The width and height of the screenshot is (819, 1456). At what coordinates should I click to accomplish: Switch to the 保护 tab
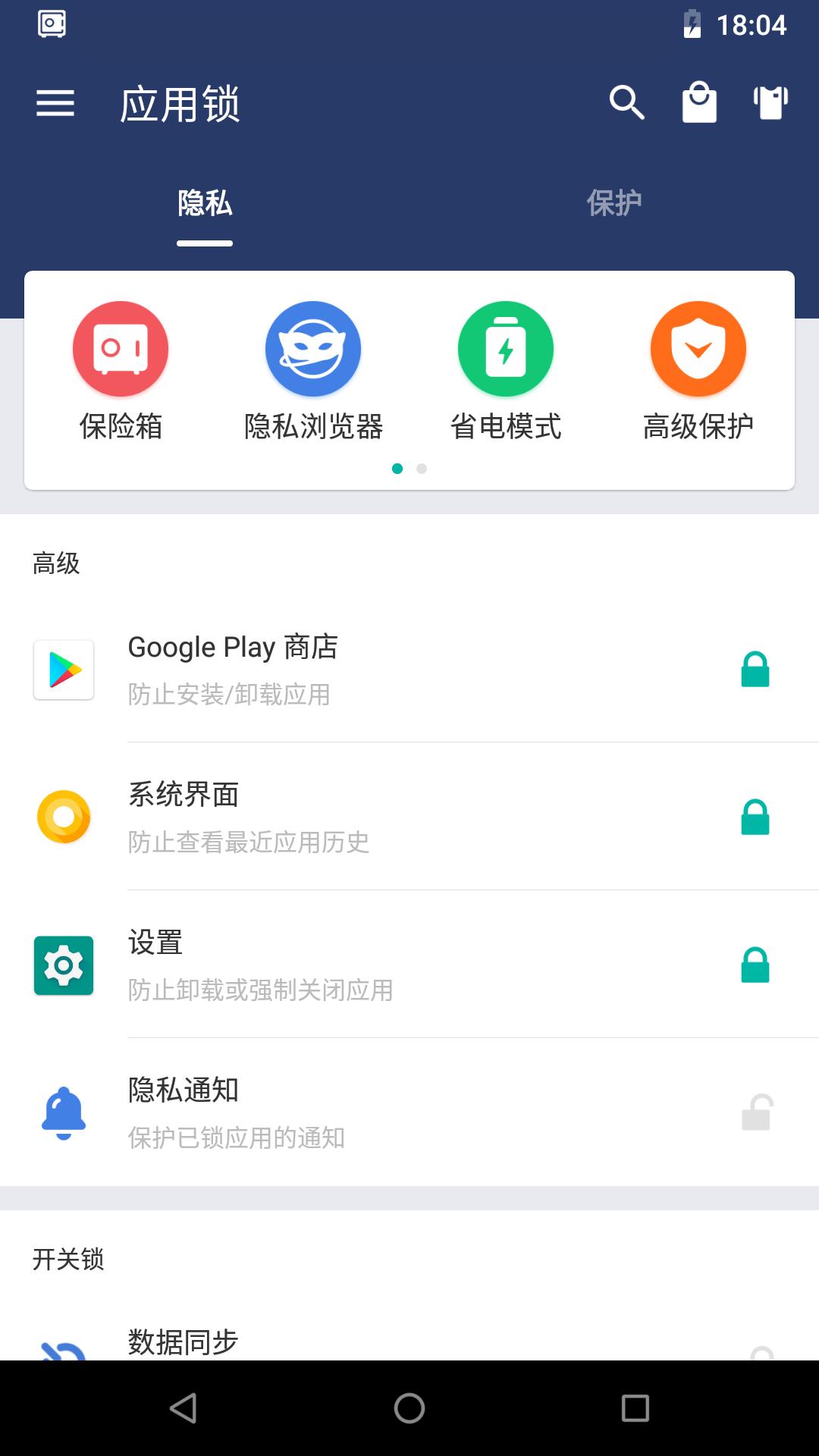[x=614, y=203]
